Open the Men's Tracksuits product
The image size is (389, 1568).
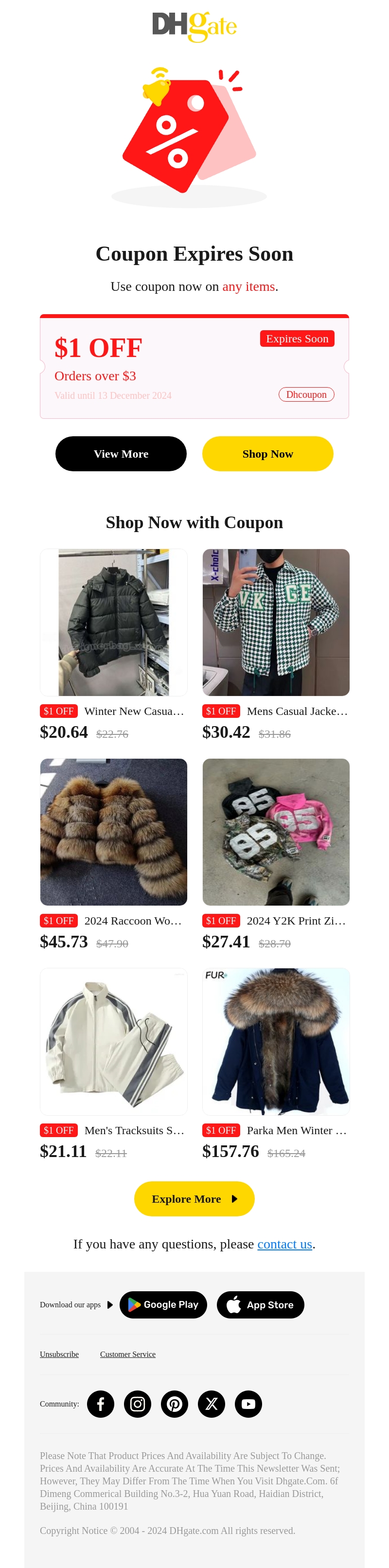(x=114, y=1041)
